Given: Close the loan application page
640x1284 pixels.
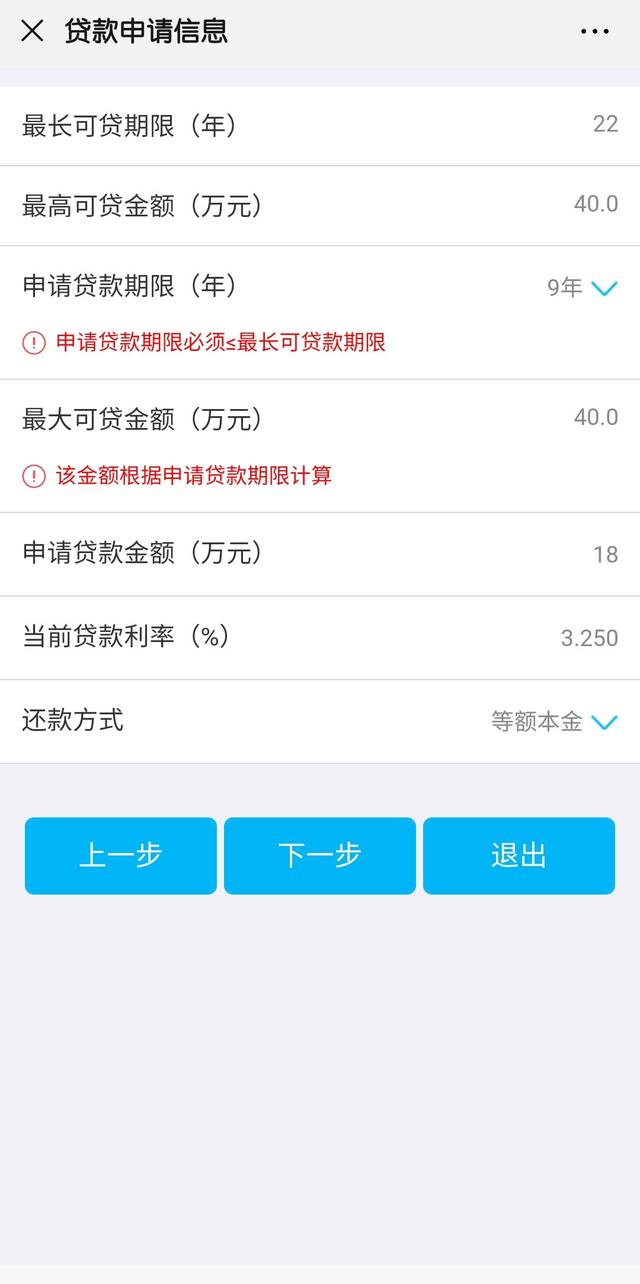Looking at the screenshot, I should click(x=32, y=31).
